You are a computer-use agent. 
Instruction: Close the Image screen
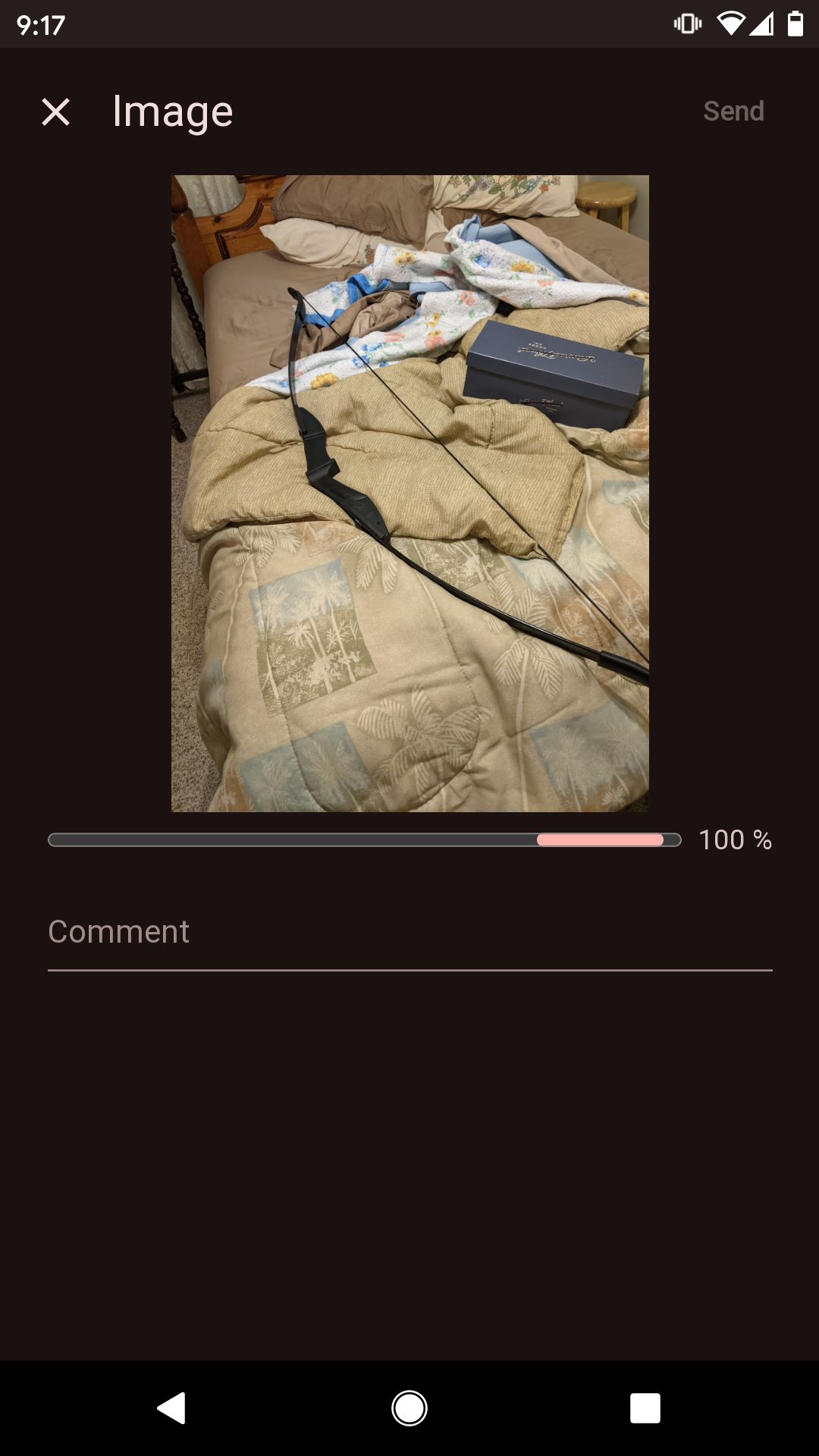[55, 112]
